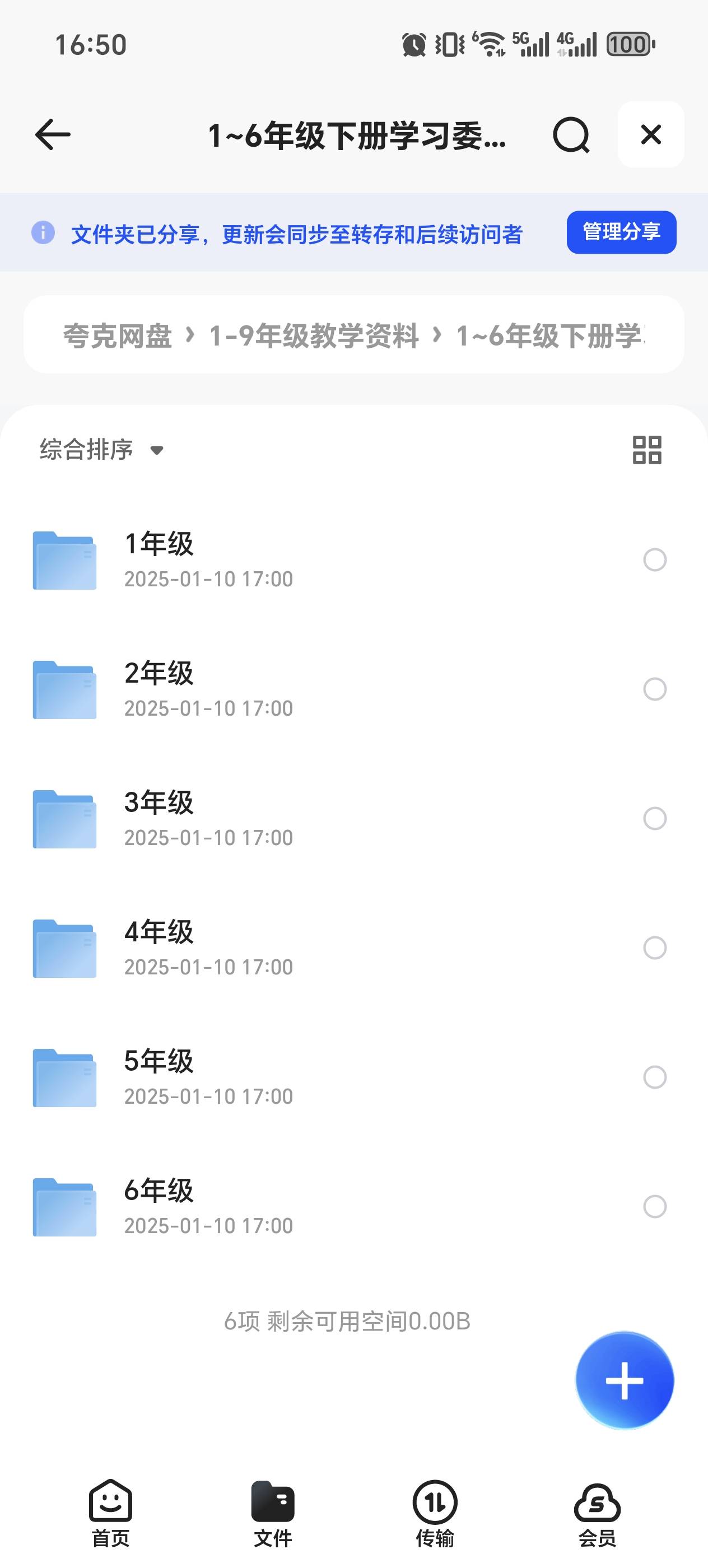Jump to 夸克网盘 in the breadcrumb
This screenshot has height=1568, width=708.
(118, 335)
